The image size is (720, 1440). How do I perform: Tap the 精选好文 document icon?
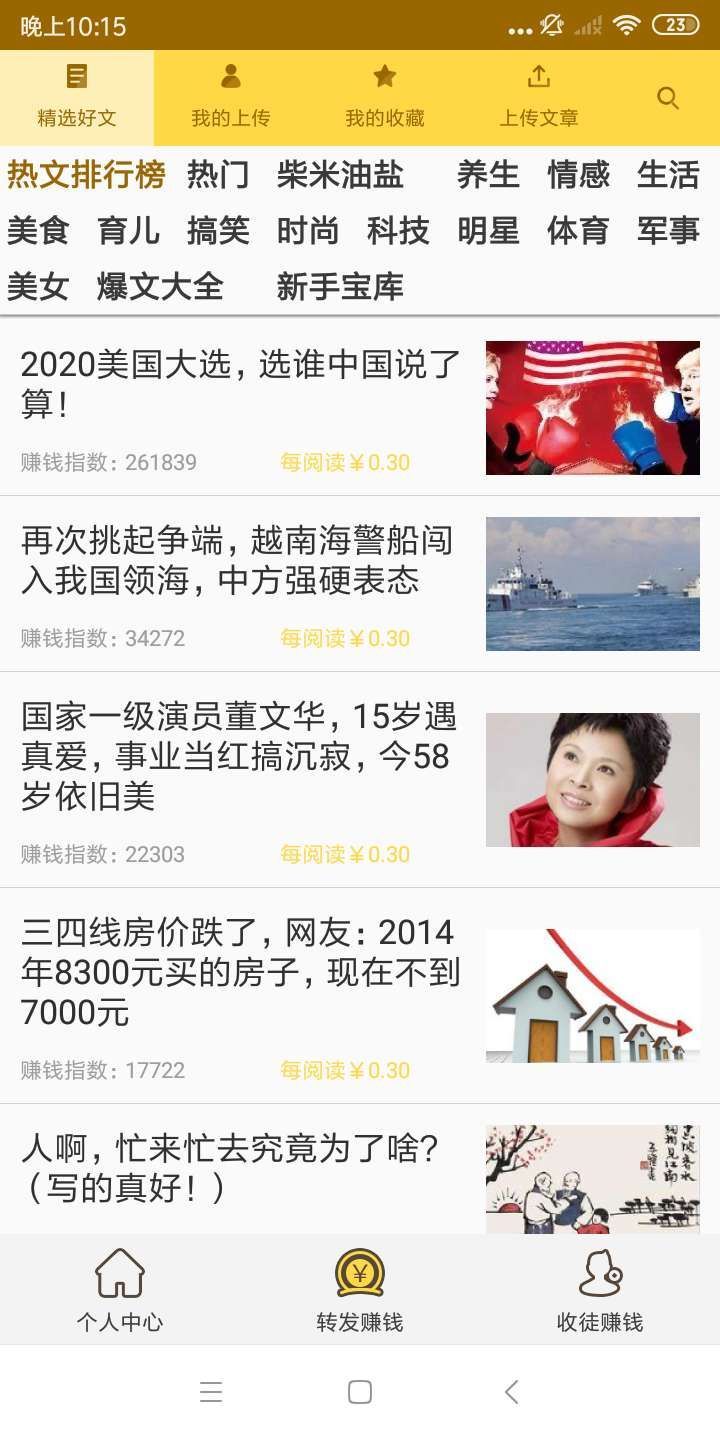[75, 77]
